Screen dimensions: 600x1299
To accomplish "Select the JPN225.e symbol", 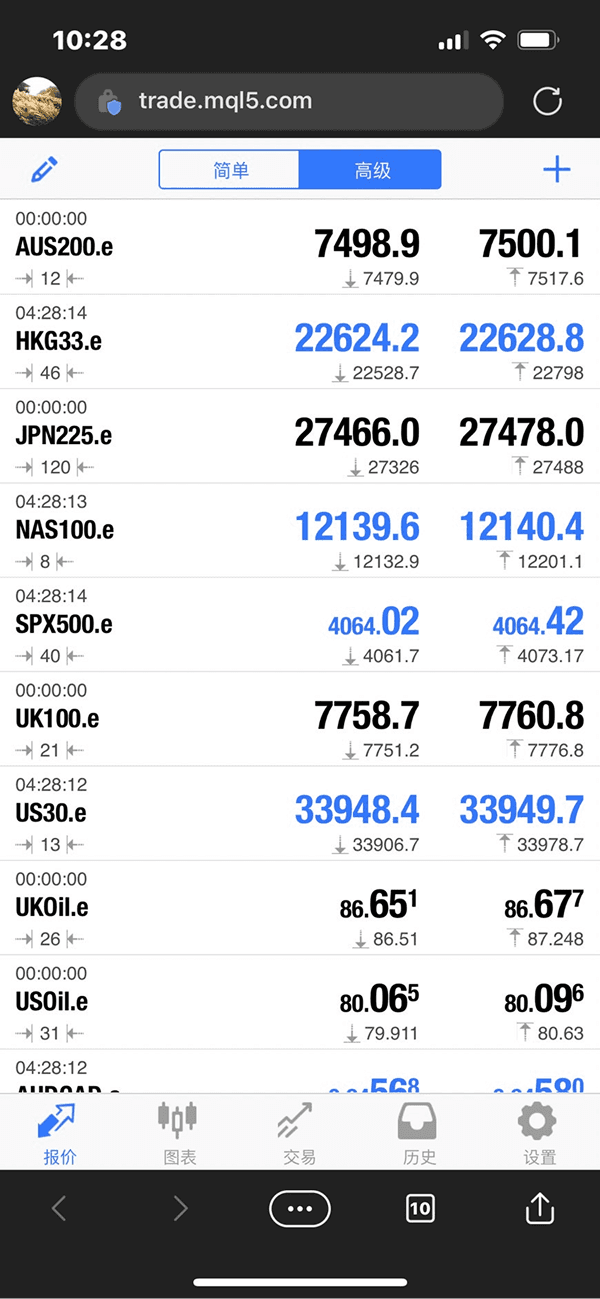I will click(x=64, y=435).
